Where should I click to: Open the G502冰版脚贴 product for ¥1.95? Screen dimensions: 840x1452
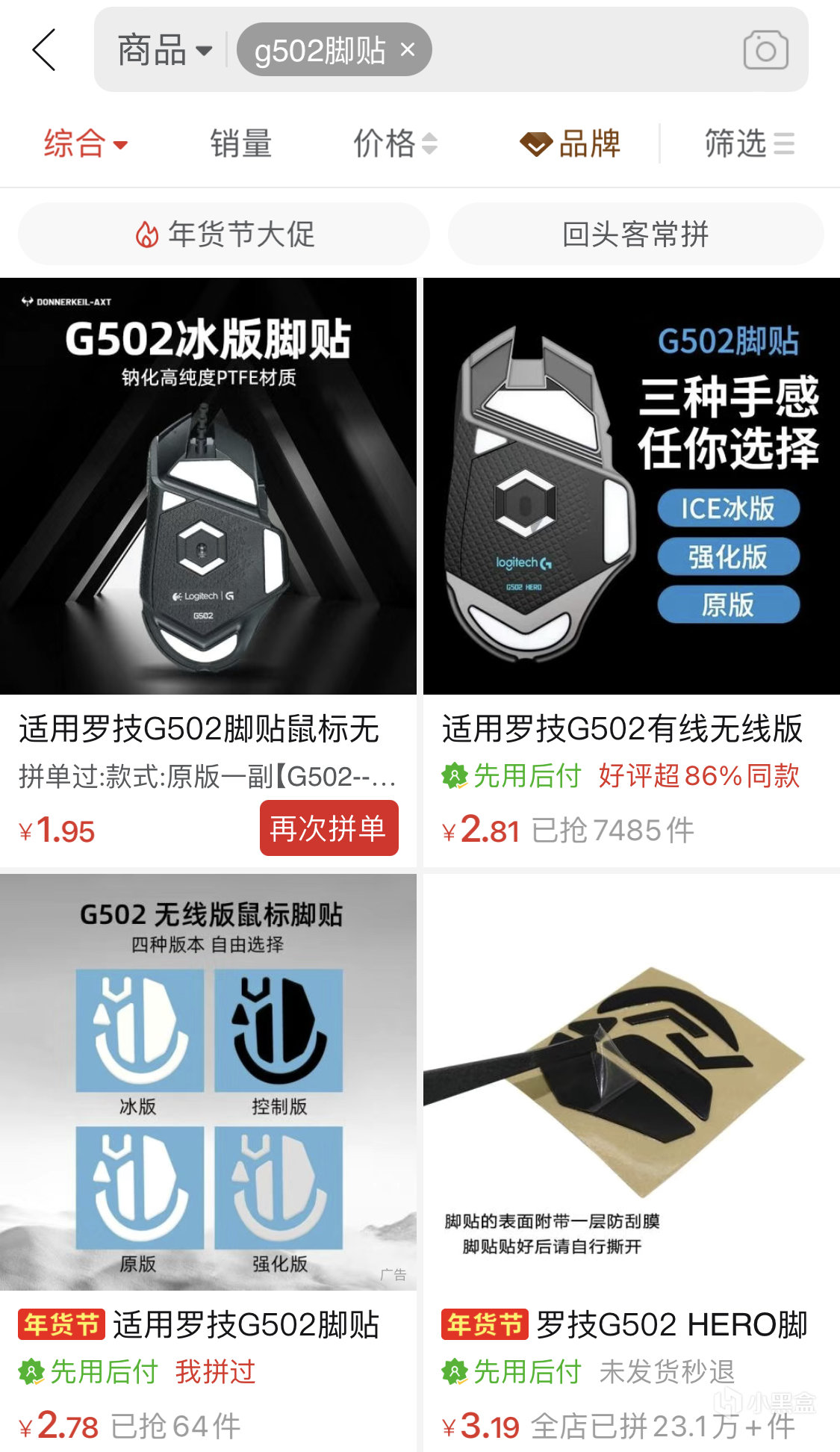pyautogui.click(x=208, y=485)
